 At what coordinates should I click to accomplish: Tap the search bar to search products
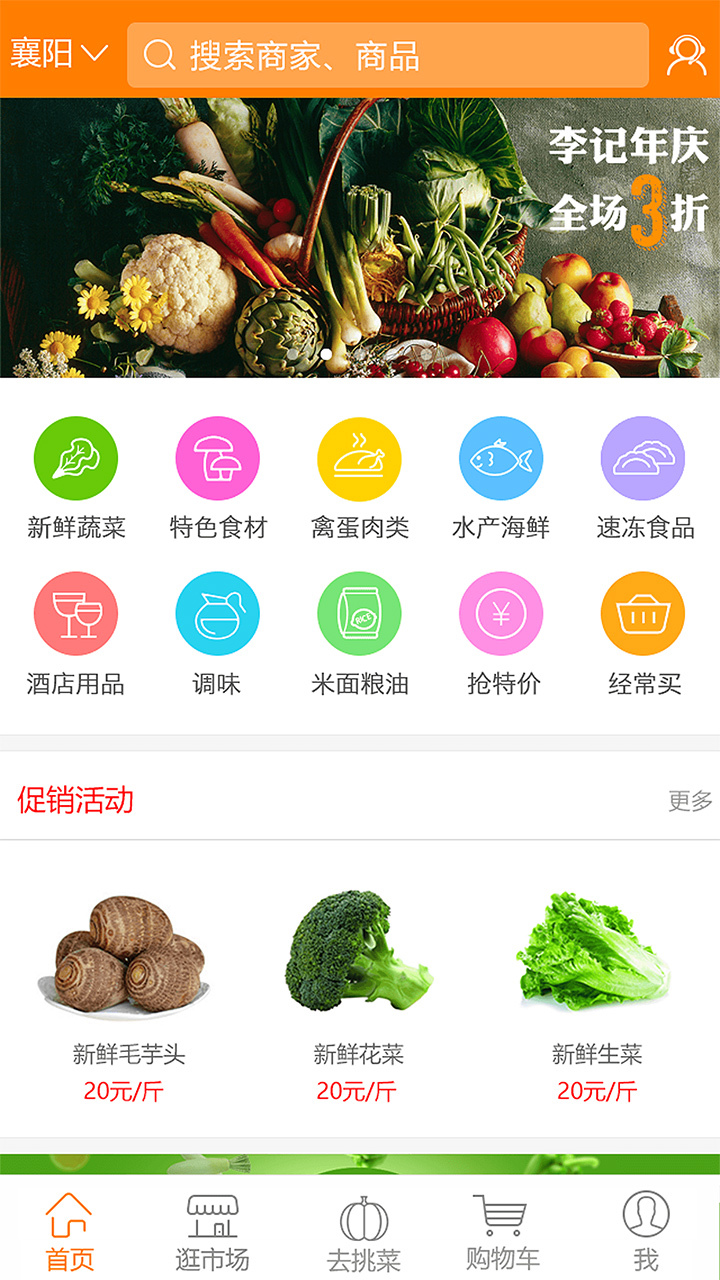pyautogui.click(x=390, y=55)
